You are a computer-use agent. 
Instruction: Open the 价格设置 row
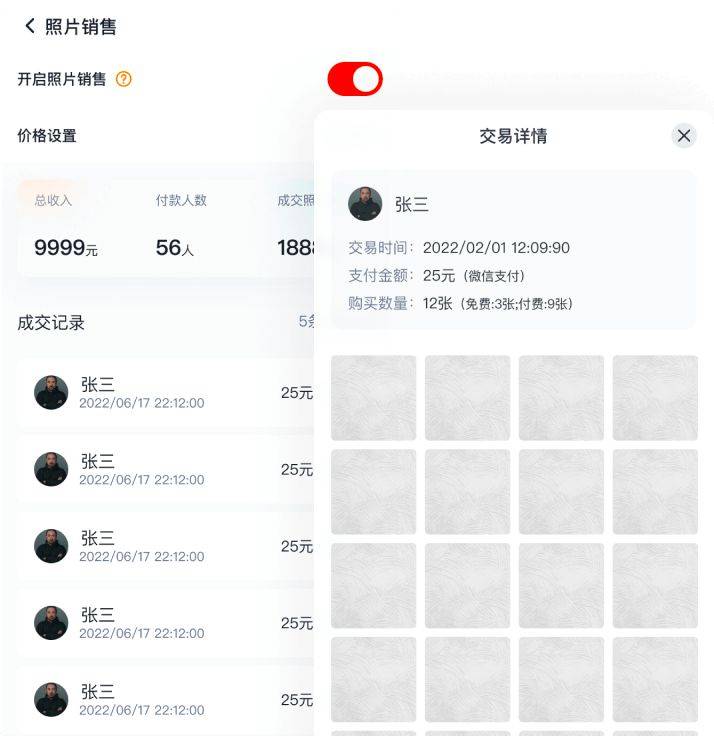[47, 135]
